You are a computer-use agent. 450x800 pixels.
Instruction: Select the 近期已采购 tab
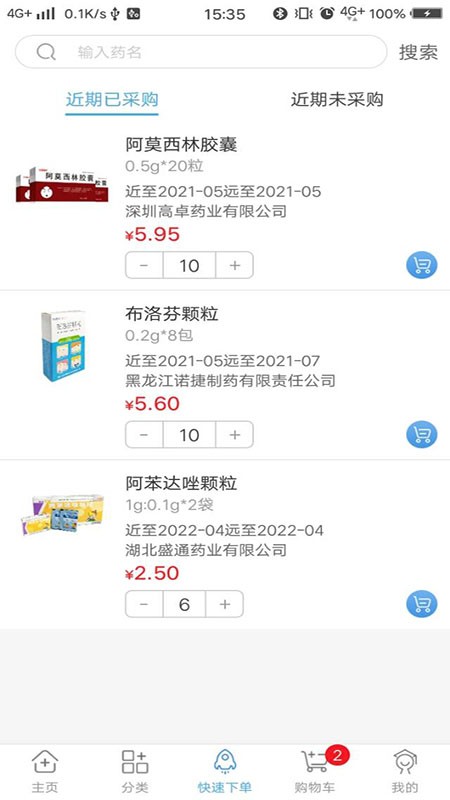tap(112, 99)
